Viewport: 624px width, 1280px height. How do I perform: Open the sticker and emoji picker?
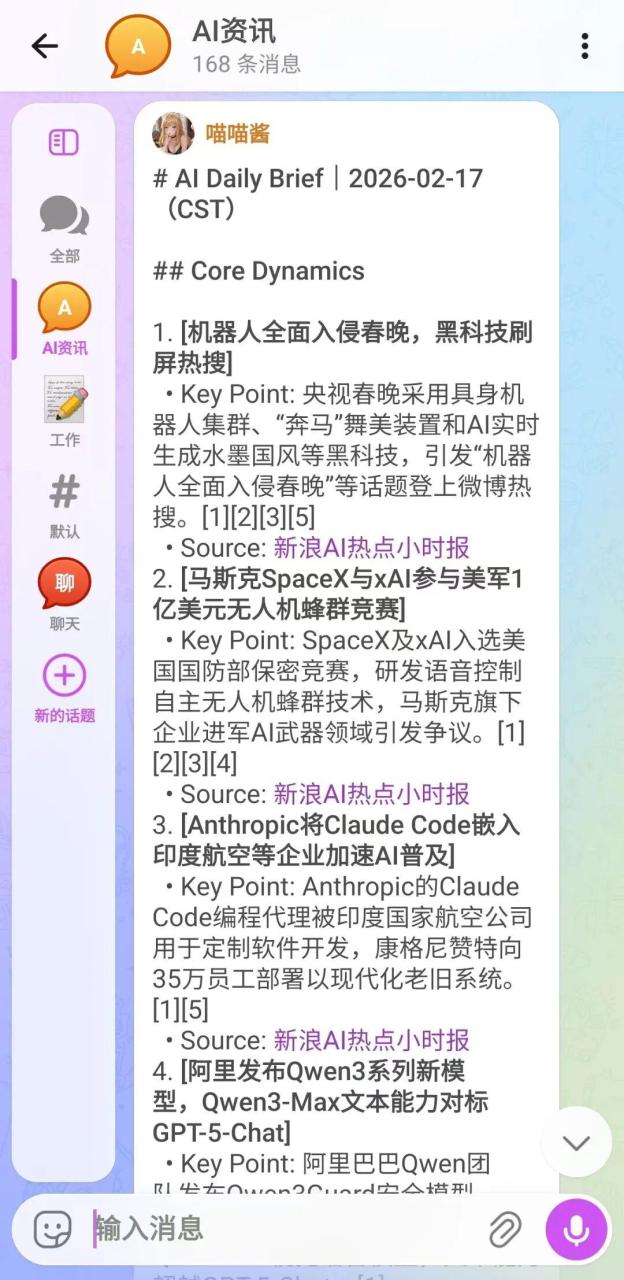coord(52,1229)
